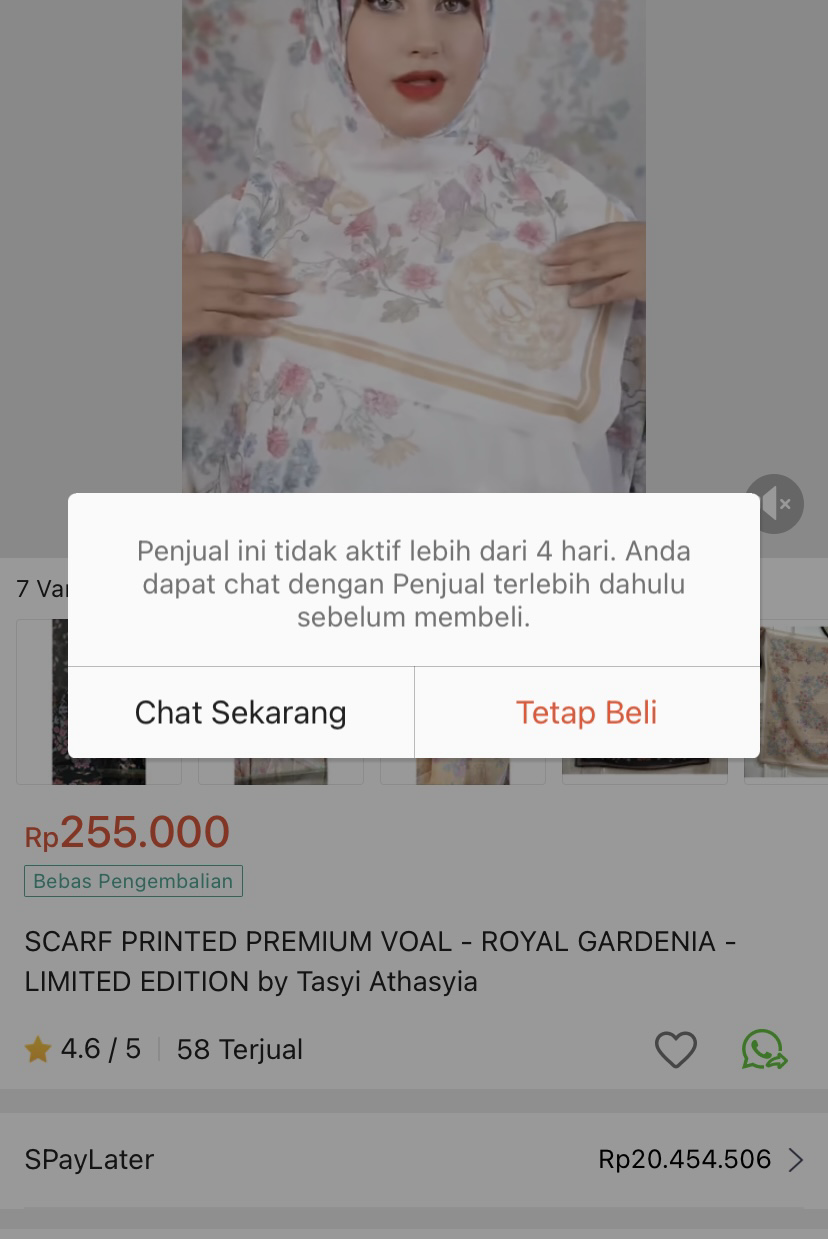The width and height of the screenshot is (828, 1239).
Task: Tap the Rp255.000 price label
Action: (x=127, y=832)
